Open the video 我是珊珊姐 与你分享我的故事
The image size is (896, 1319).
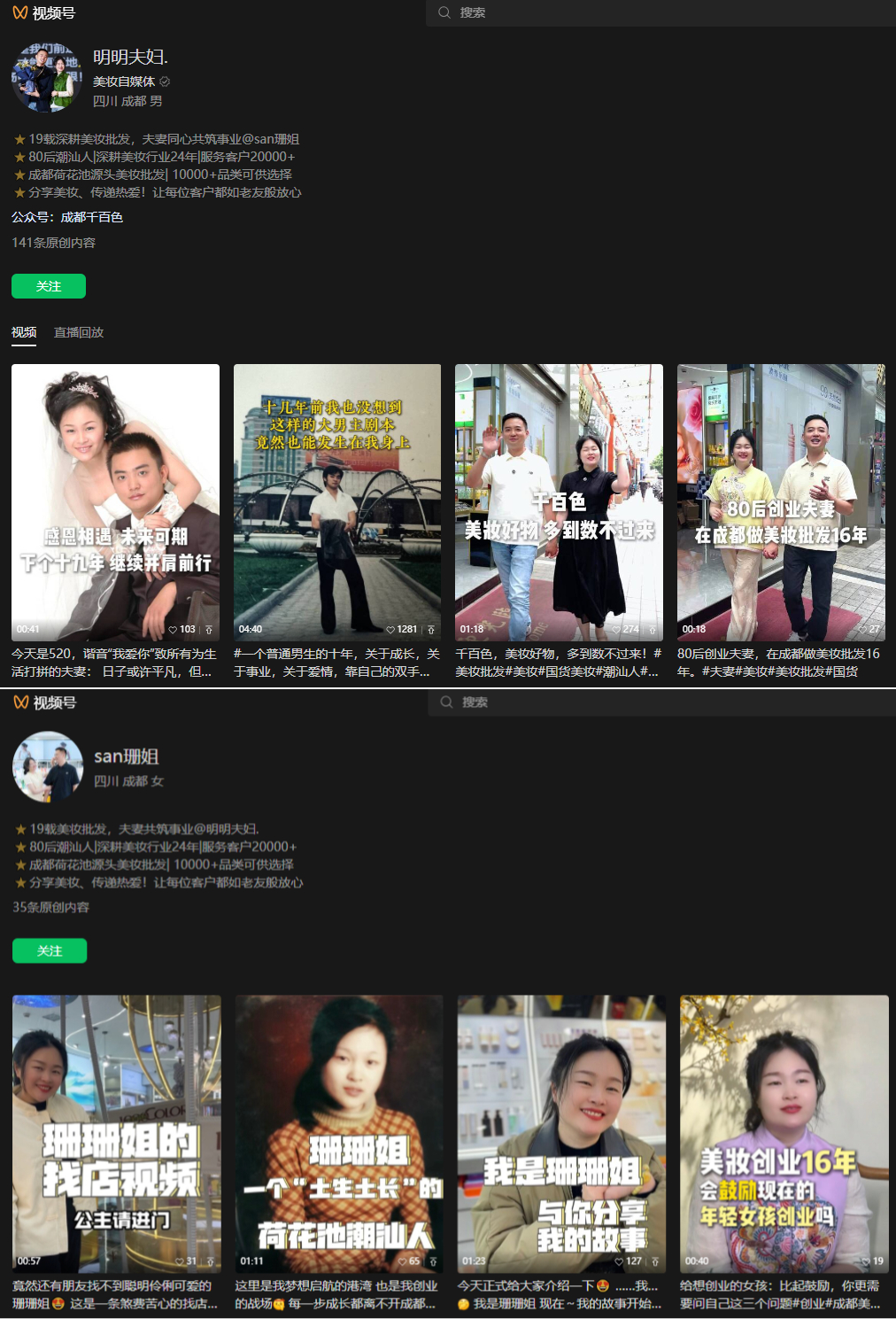click(x=561, y=1132)
